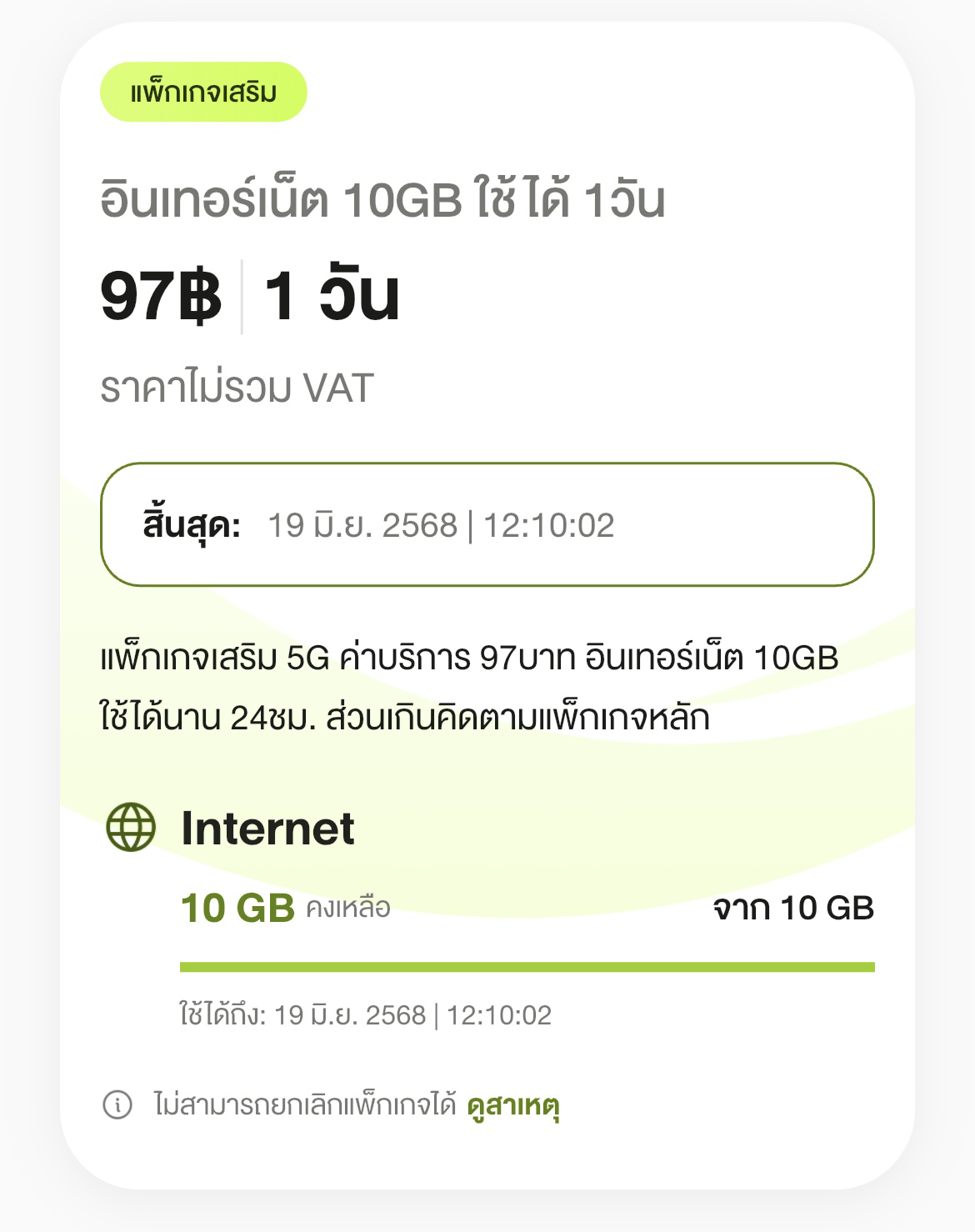This screenshot has height=1232, width=975.
Task: Tap the ดูสาเหตุ link
Action: click(x=512, y=1106)
